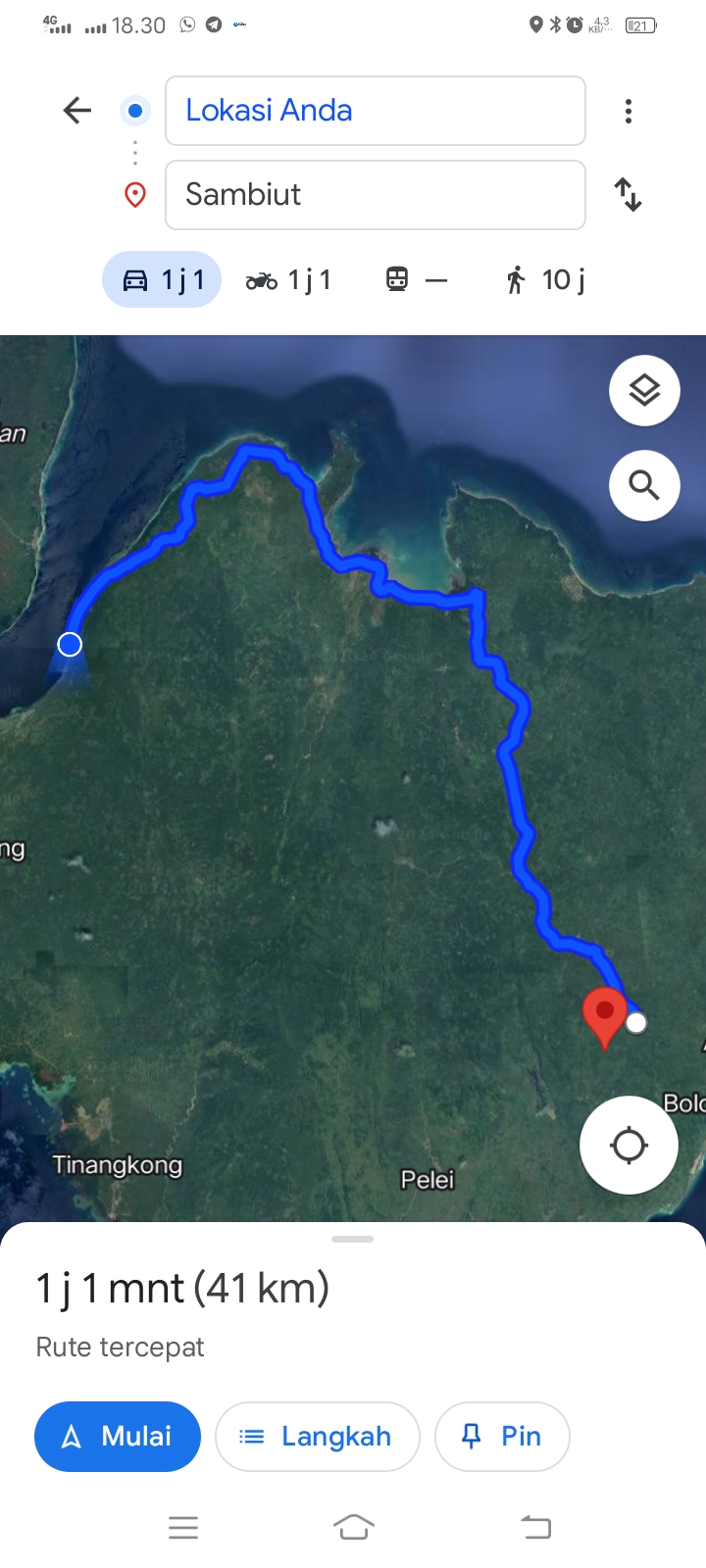Switch to public transit mode

coord(417,280)
